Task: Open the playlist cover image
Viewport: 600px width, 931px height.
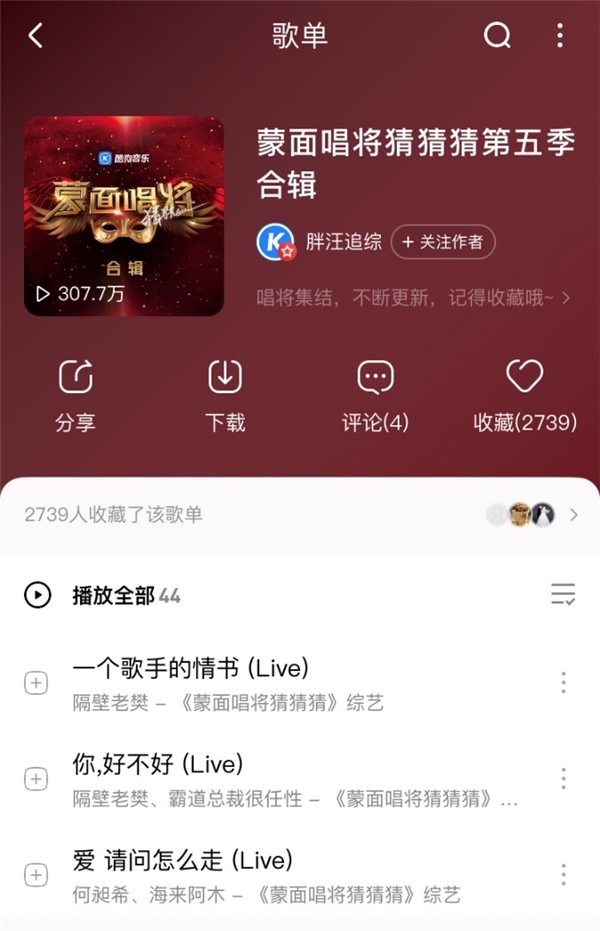Action: [124, 216]
